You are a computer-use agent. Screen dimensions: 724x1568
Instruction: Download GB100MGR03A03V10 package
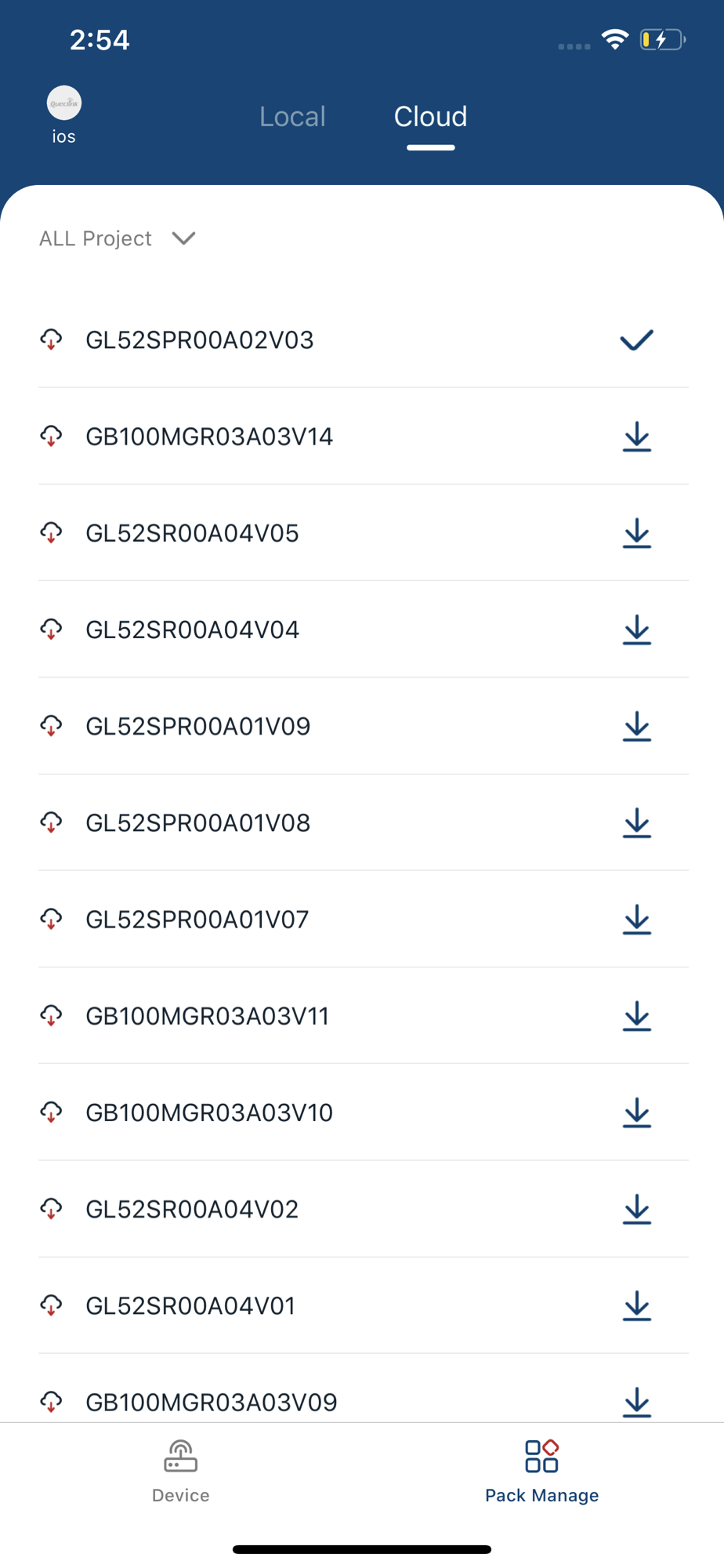(x=637, y=1112)
